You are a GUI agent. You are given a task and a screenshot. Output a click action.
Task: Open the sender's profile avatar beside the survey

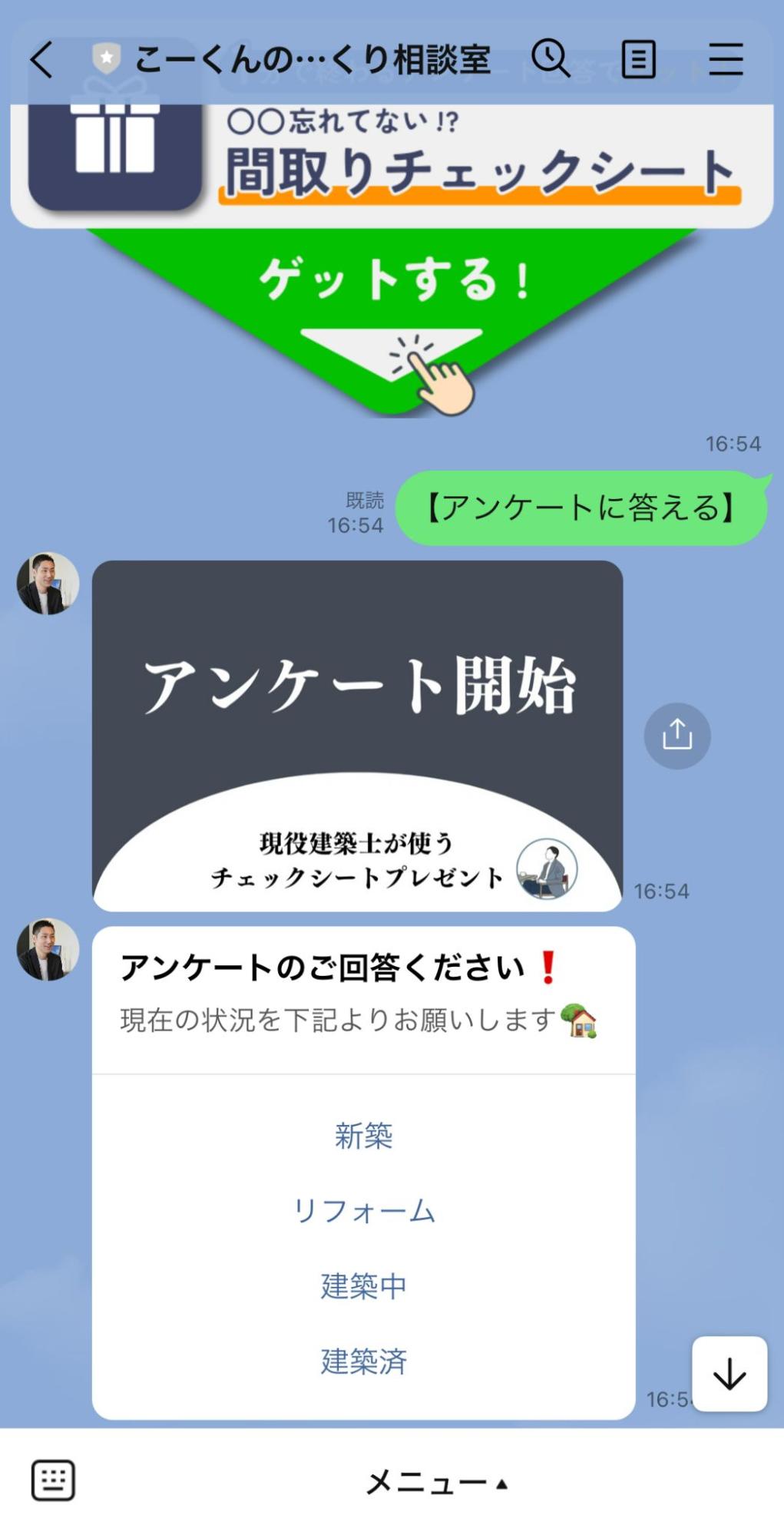click(48, 950)
